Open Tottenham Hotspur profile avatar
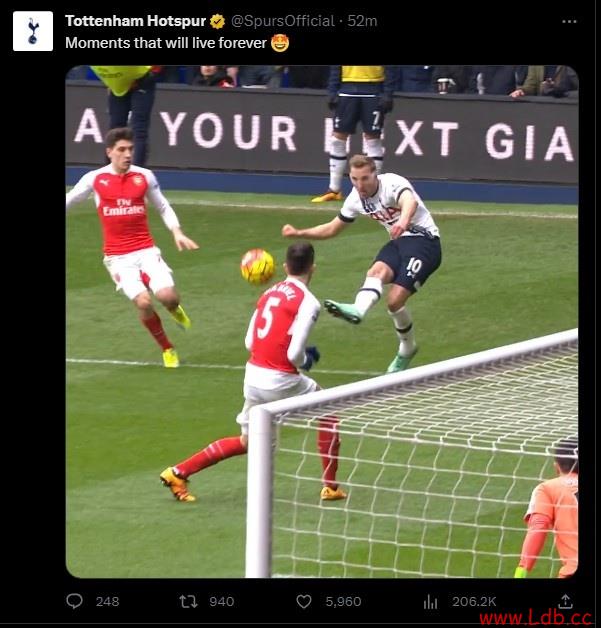Screen dimensions: 601x628 point(33,31)
